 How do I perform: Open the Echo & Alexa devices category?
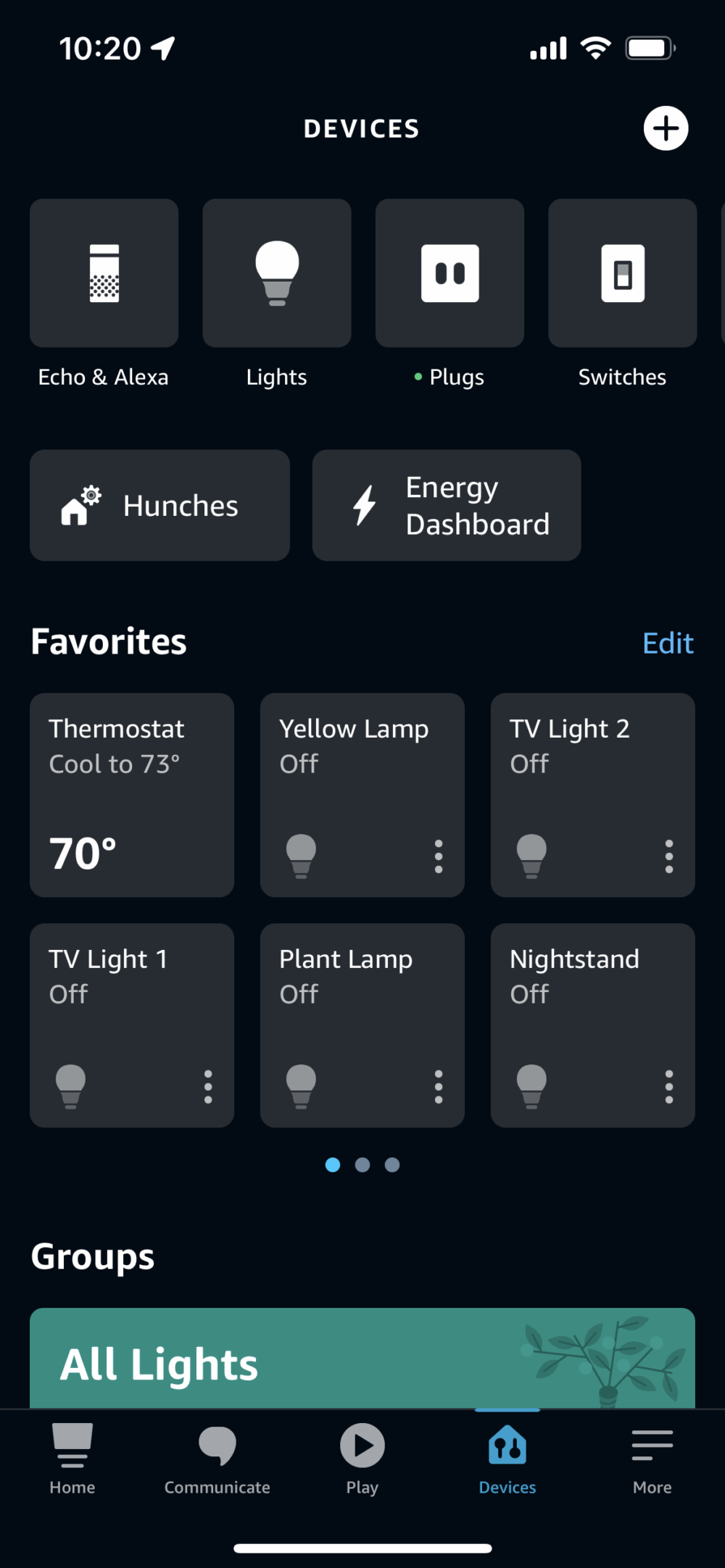104,272
